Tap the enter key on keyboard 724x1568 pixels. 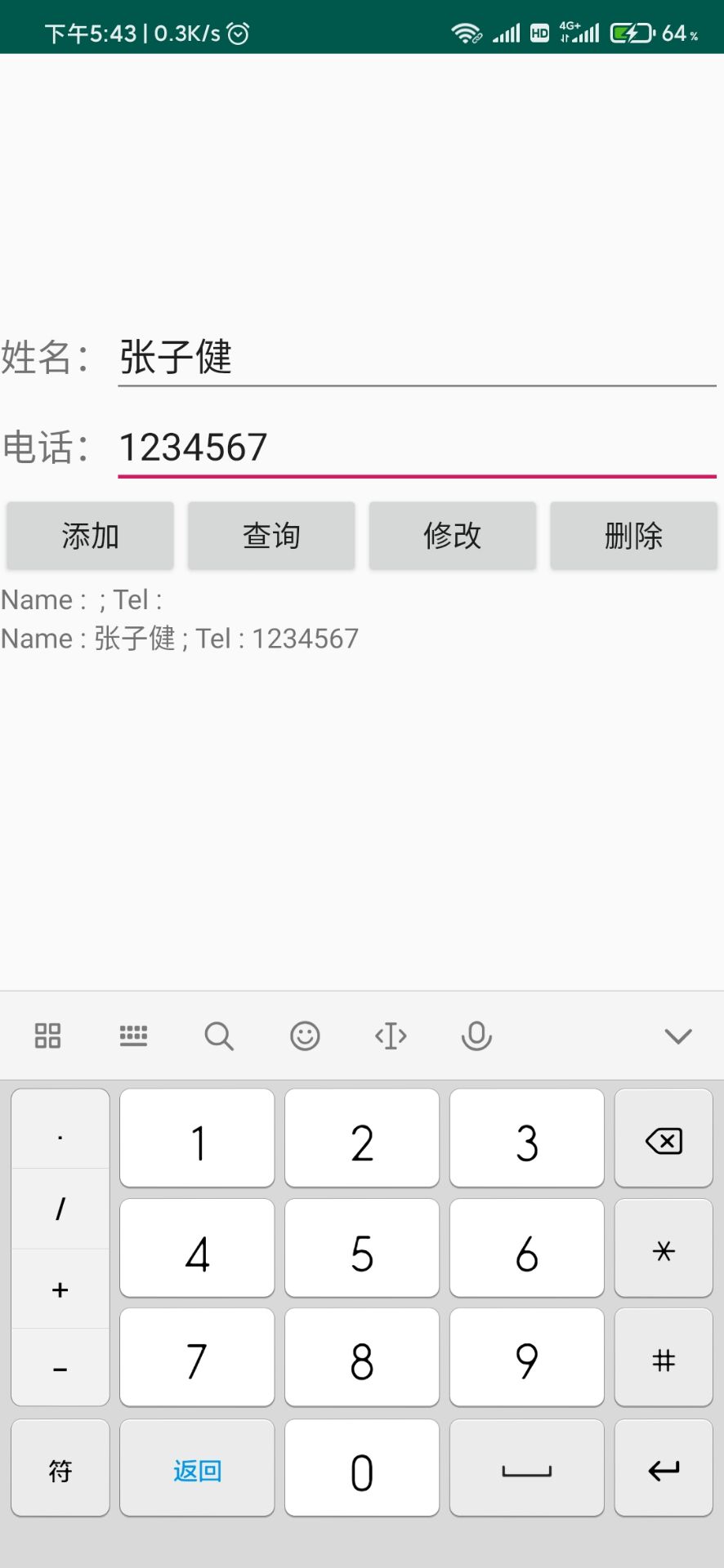664,1471
